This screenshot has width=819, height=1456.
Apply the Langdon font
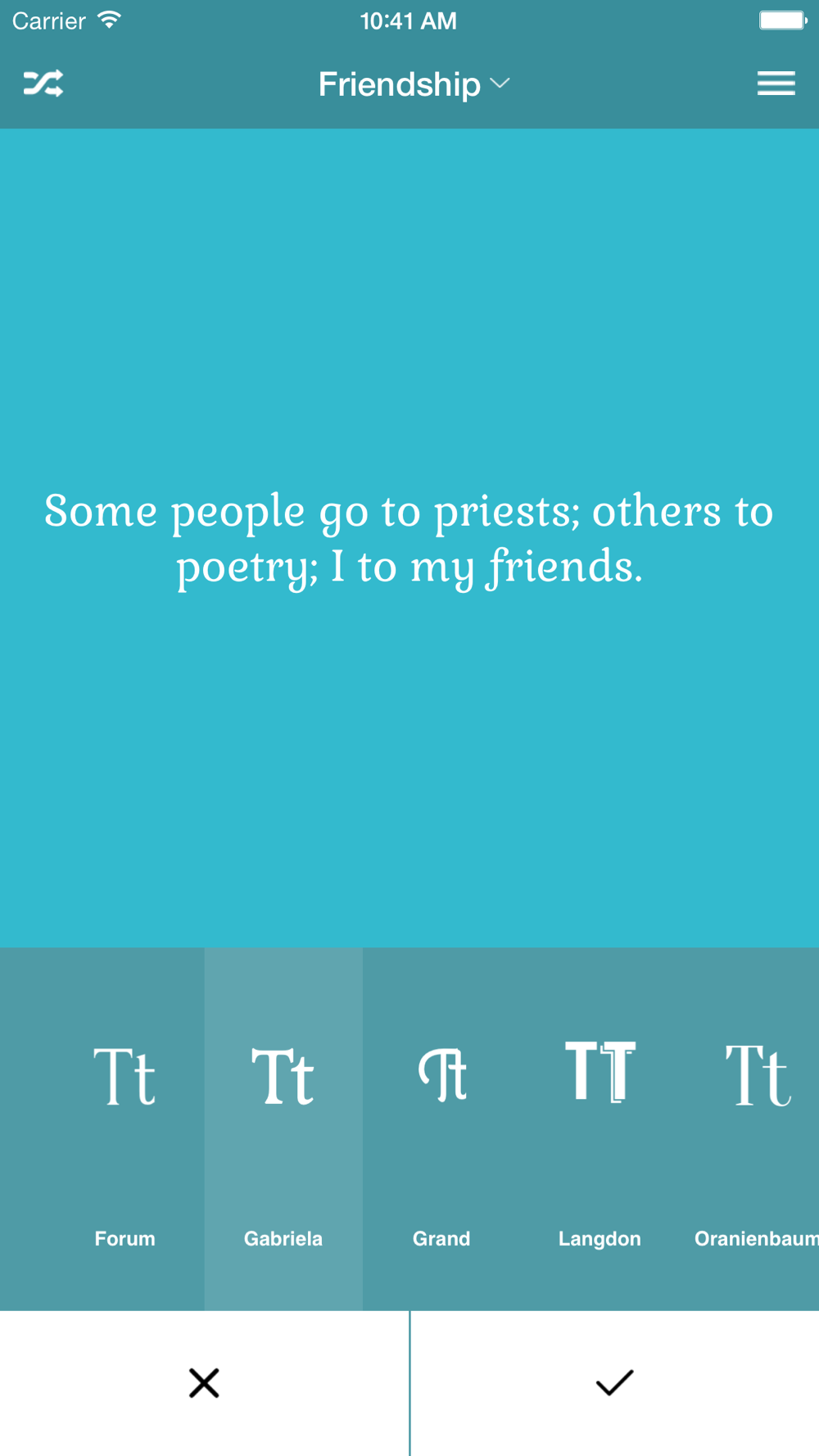click(x=600, y=1128)
